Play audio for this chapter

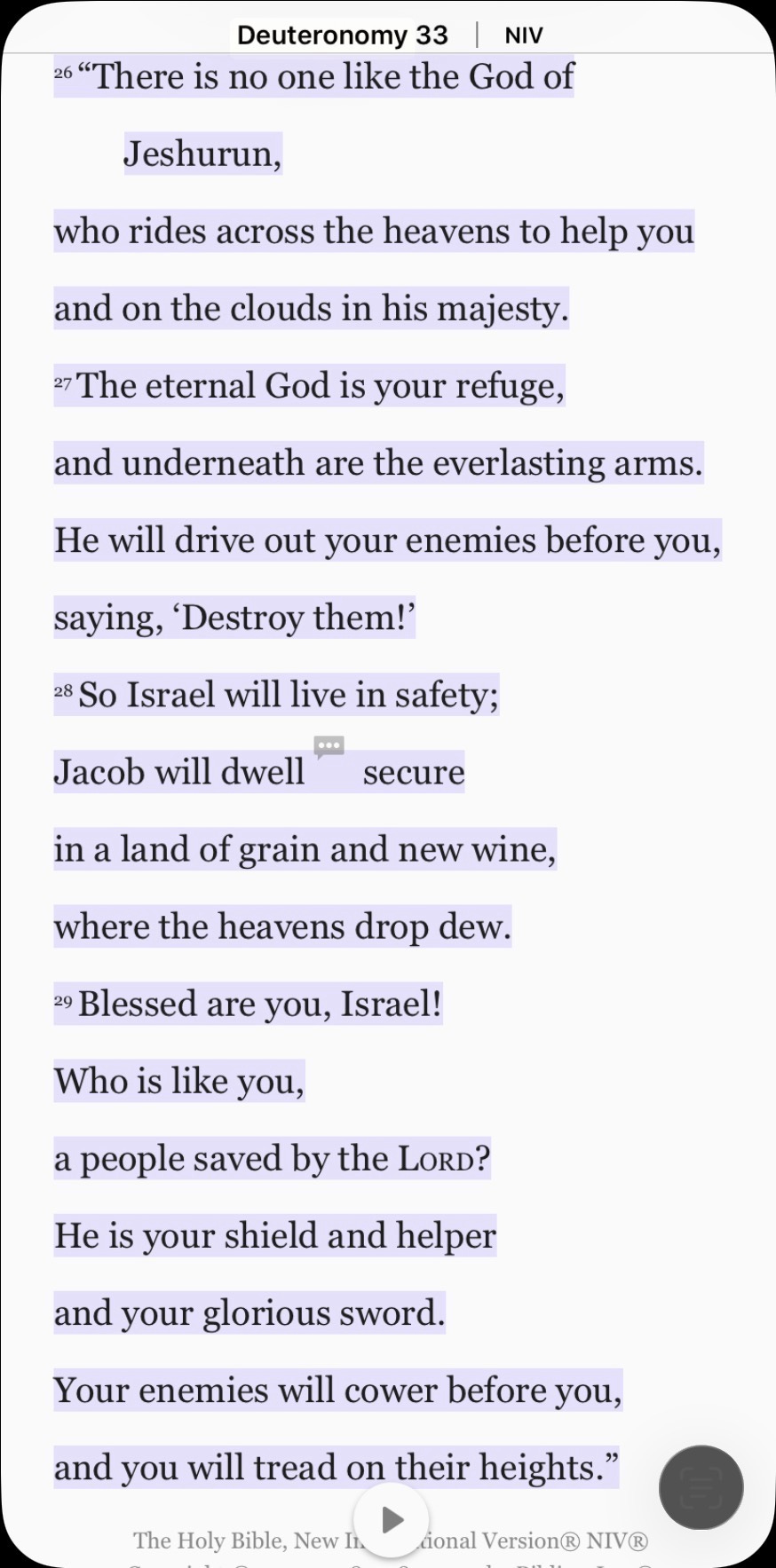click(x=391, y=1519)
